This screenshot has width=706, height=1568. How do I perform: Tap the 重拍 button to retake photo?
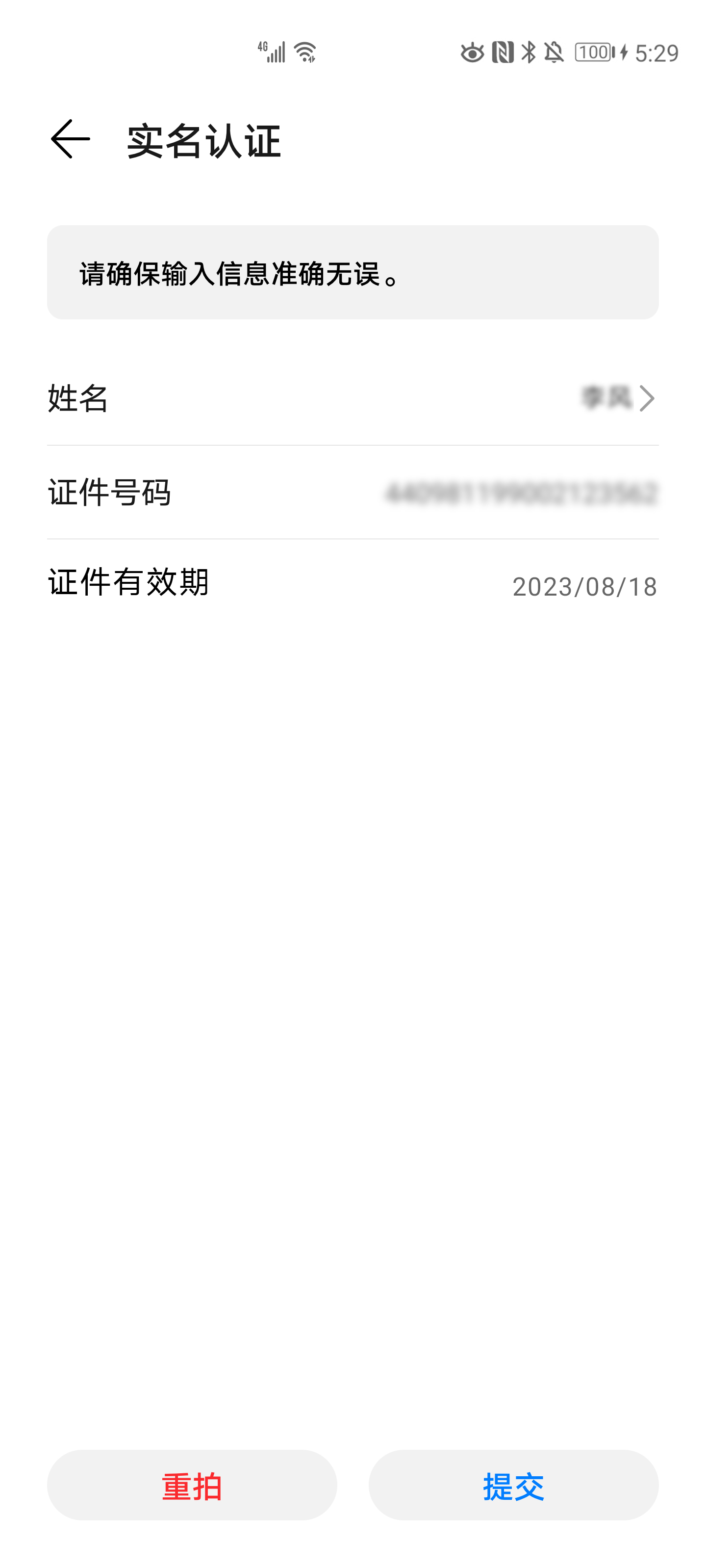192,1485
